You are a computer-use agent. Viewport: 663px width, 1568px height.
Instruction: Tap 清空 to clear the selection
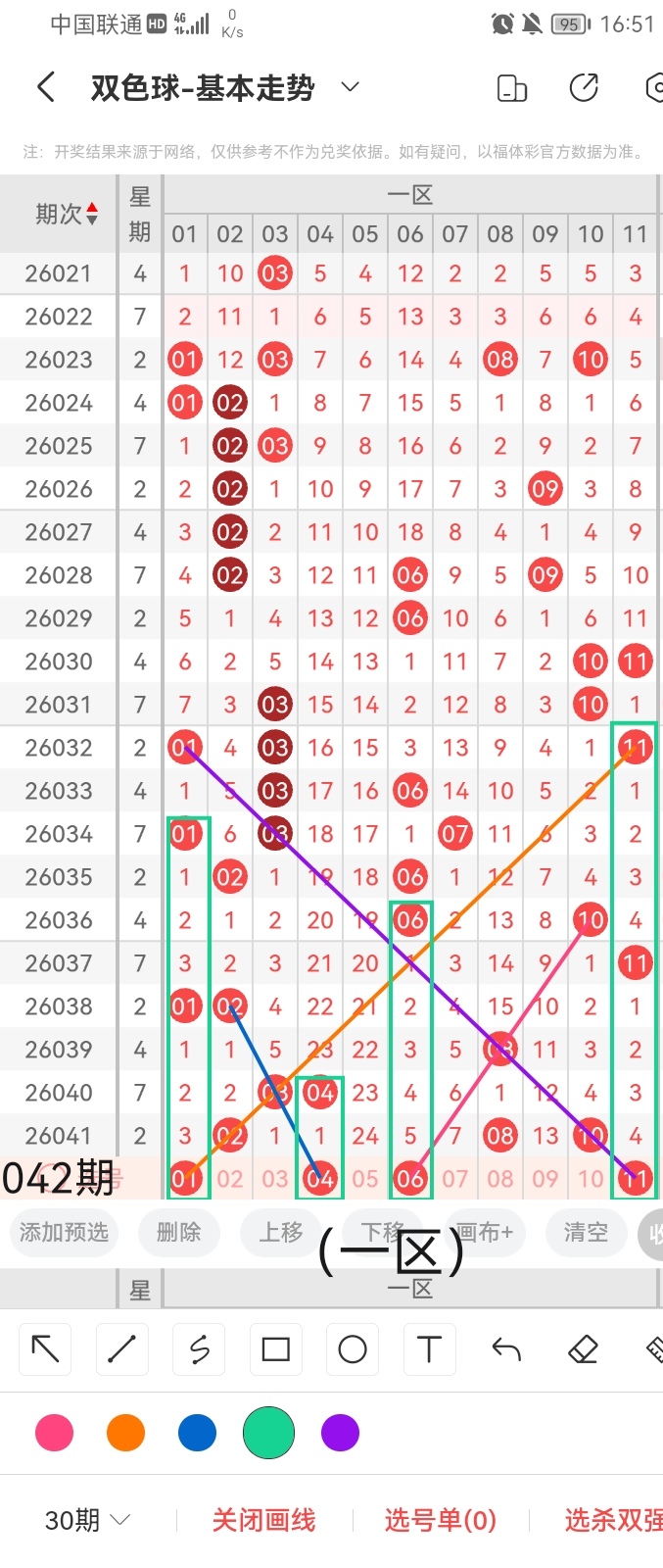coord(586,1232)
